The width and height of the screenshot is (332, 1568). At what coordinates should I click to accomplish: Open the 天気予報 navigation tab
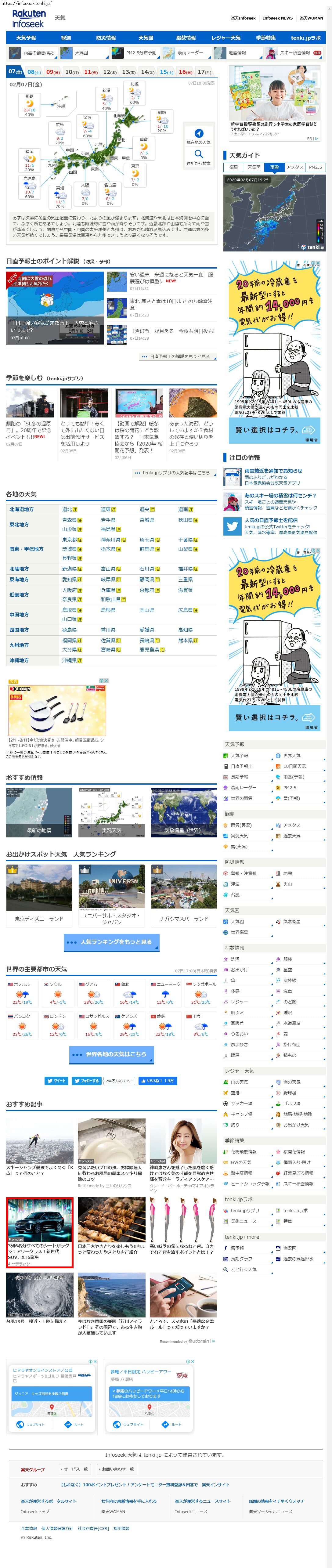point(26,38)
